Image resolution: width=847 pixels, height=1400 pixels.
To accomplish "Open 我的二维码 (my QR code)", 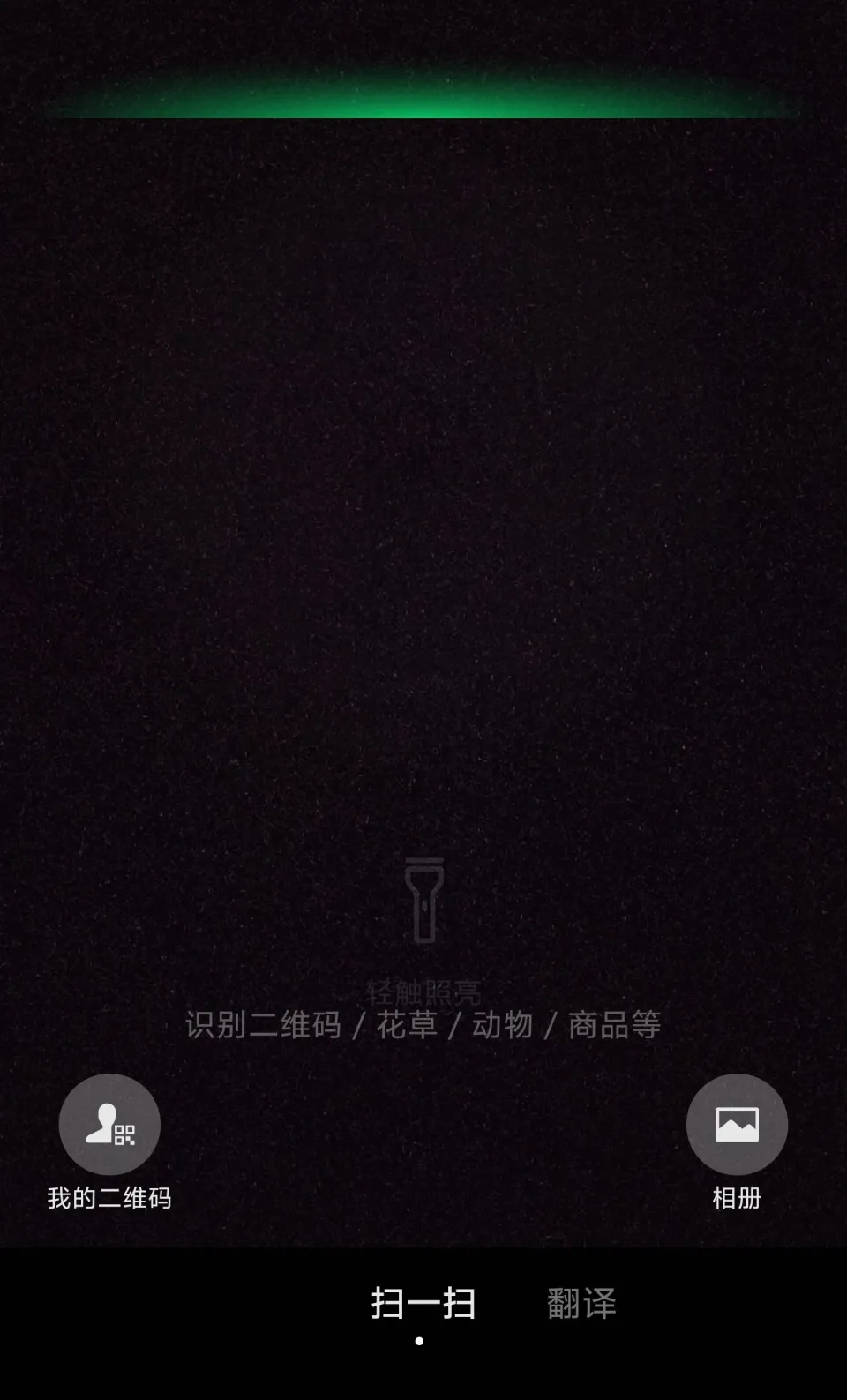I will [109, 1125].
